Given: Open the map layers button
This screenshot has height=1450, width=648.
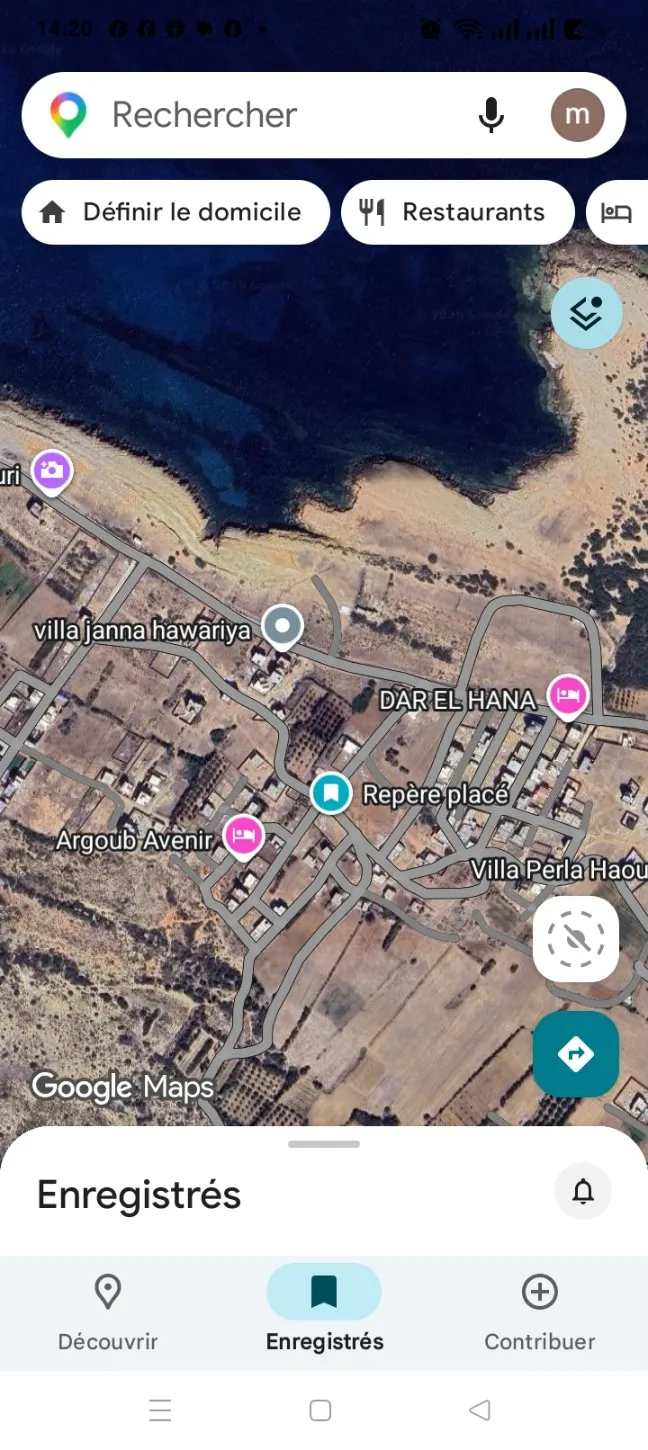Looking at the screenshot, I should [x=587, y=313].
